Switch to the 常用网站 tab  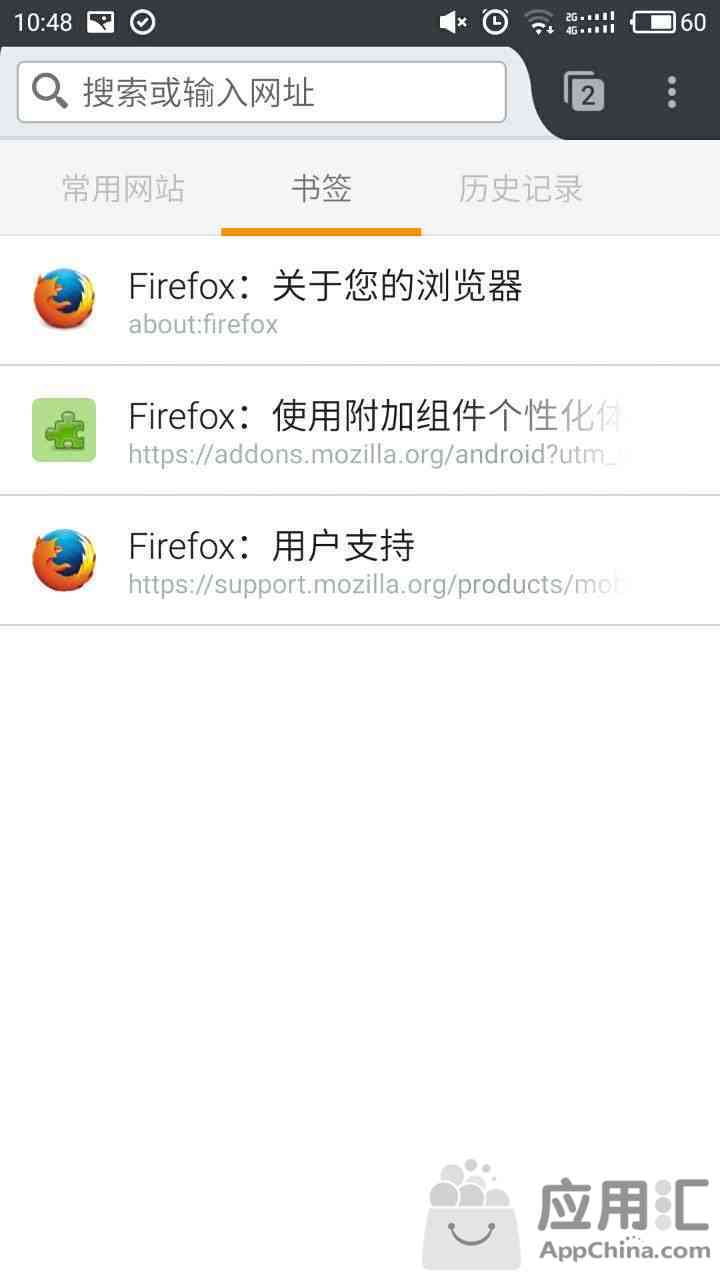[x=123, y=188]
